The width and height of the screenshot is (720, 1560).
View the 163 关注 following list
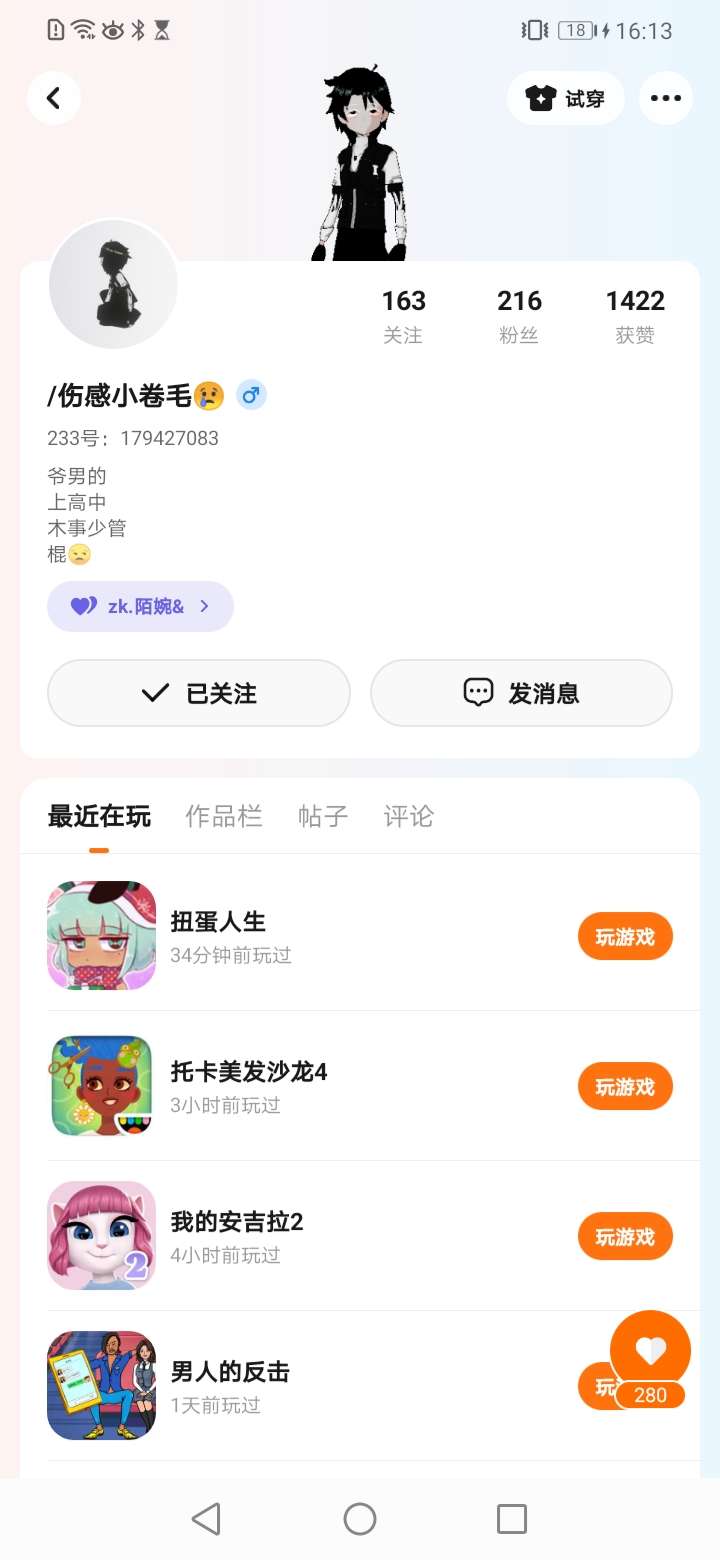point(403,315)
